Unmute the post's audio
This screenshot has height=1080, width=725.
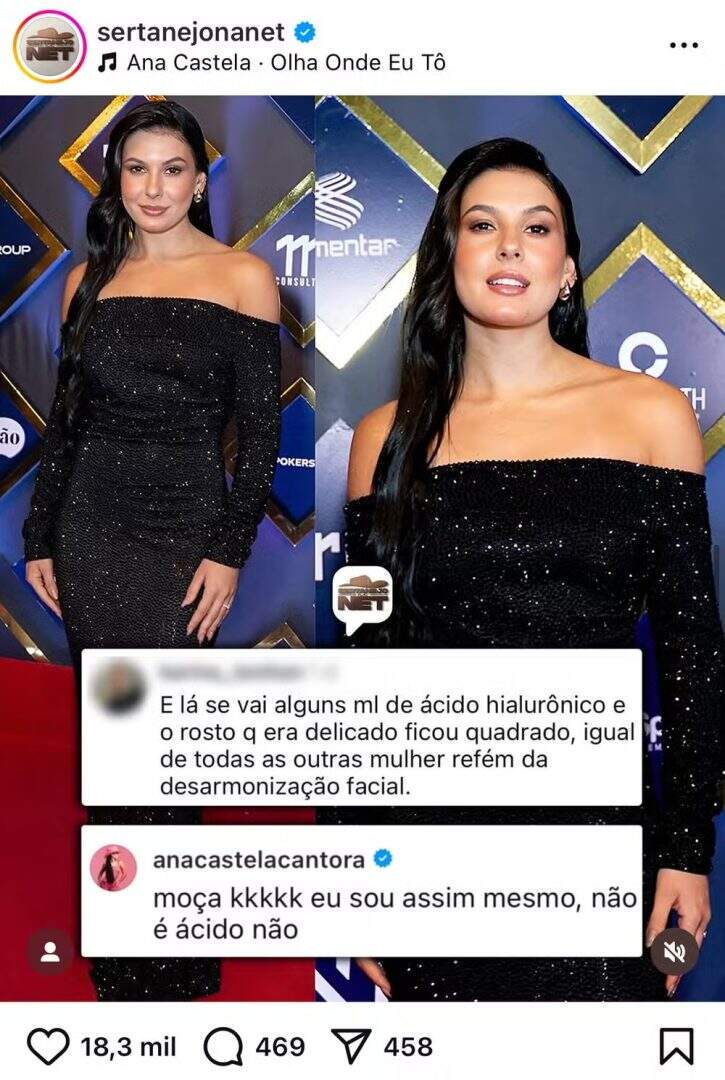pos(675,950)
